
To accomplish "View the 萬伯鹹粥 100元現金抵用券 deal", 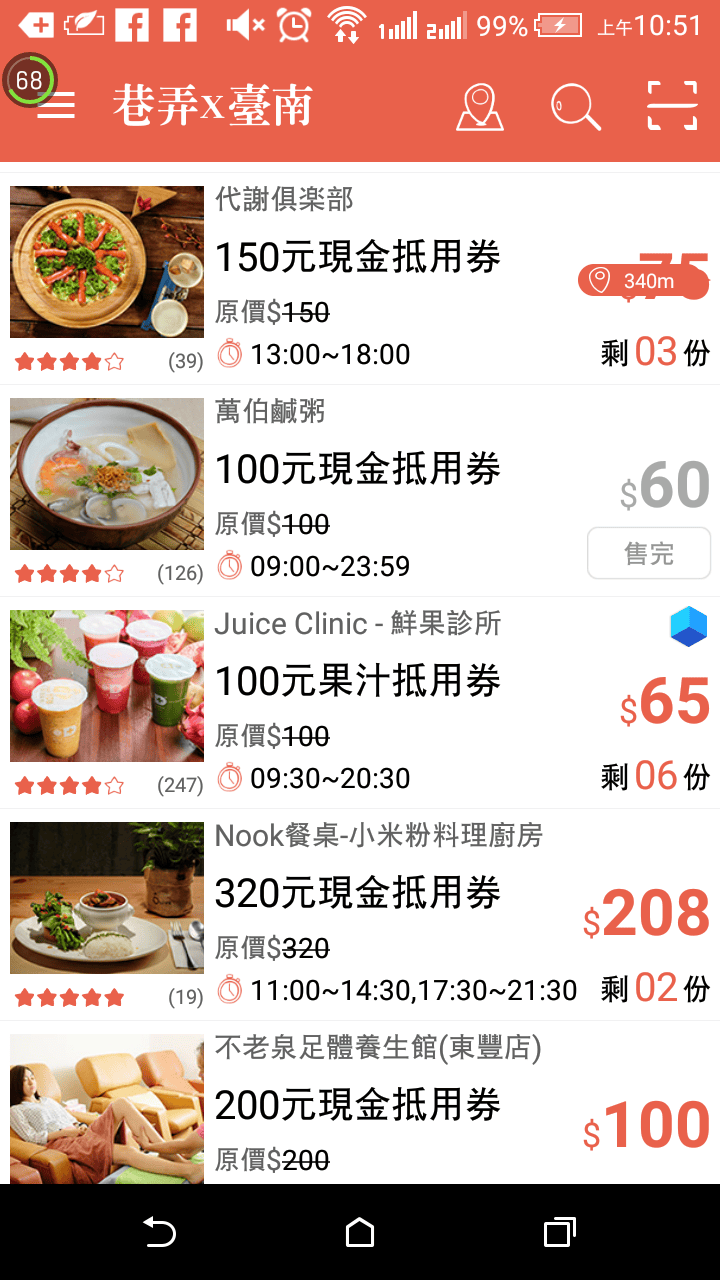I will (358, 470).
